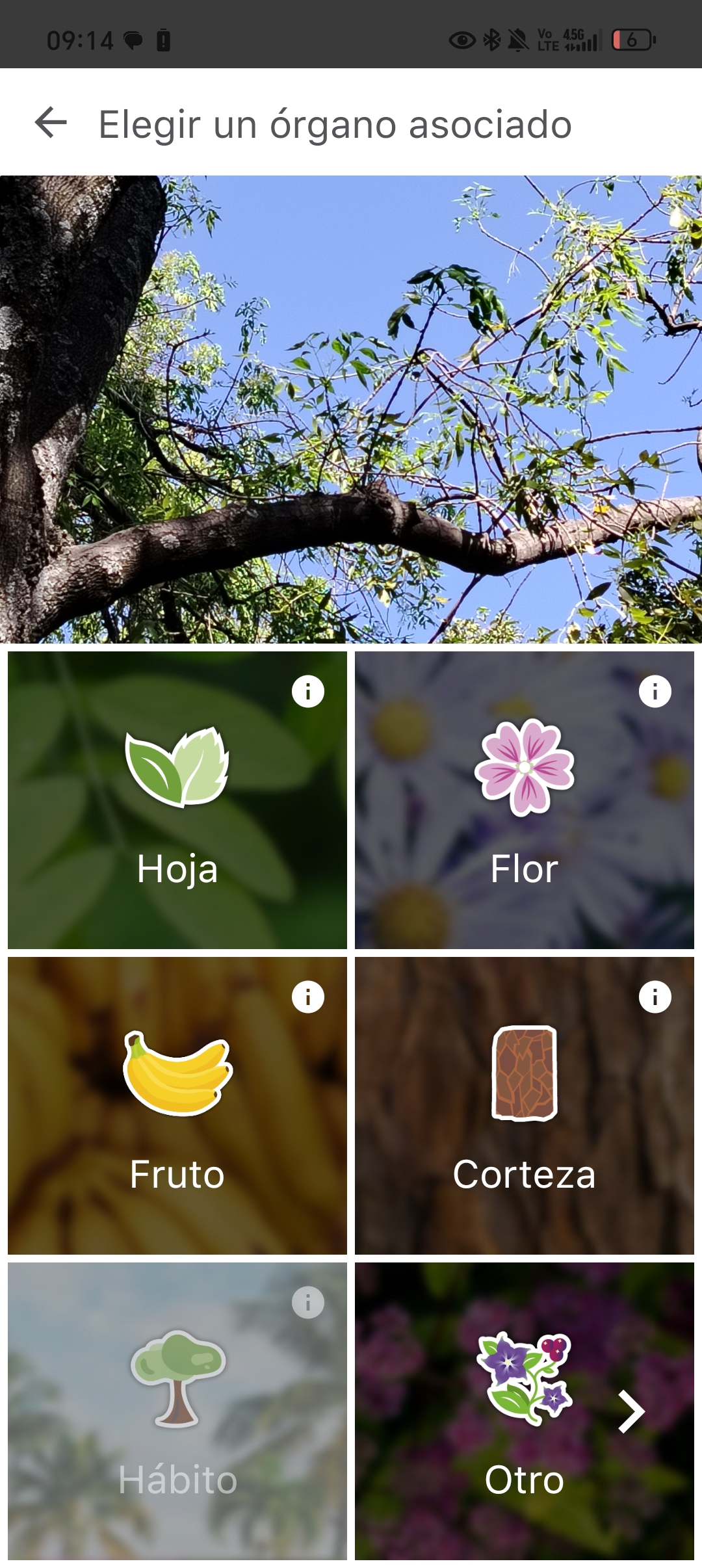
Task: Tap the flowers-and-berries icon on Otro
Action: pyautogui.click(x=524, y=1378)
